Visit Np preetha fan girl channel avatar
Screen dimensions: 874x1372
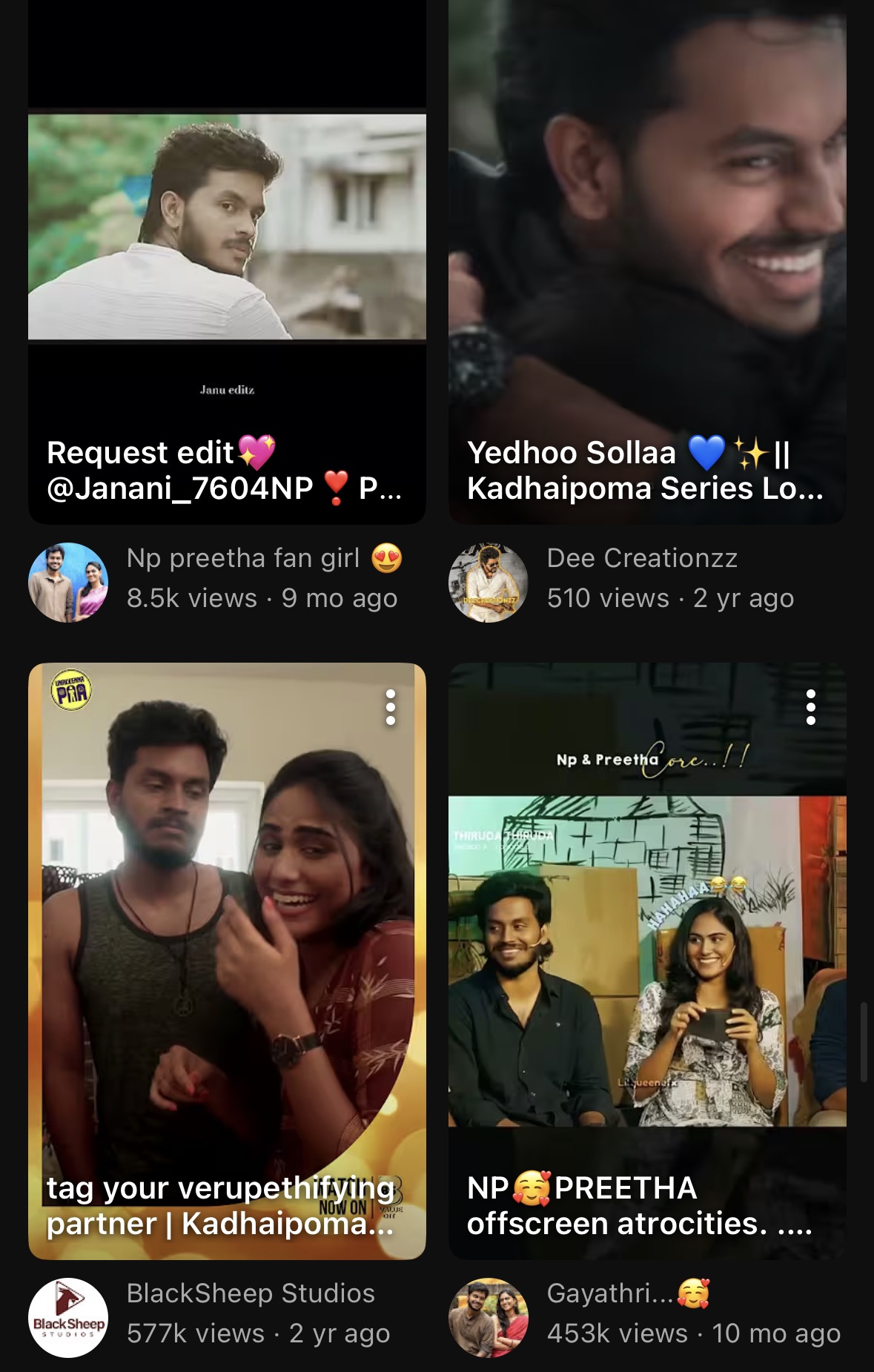68,583
